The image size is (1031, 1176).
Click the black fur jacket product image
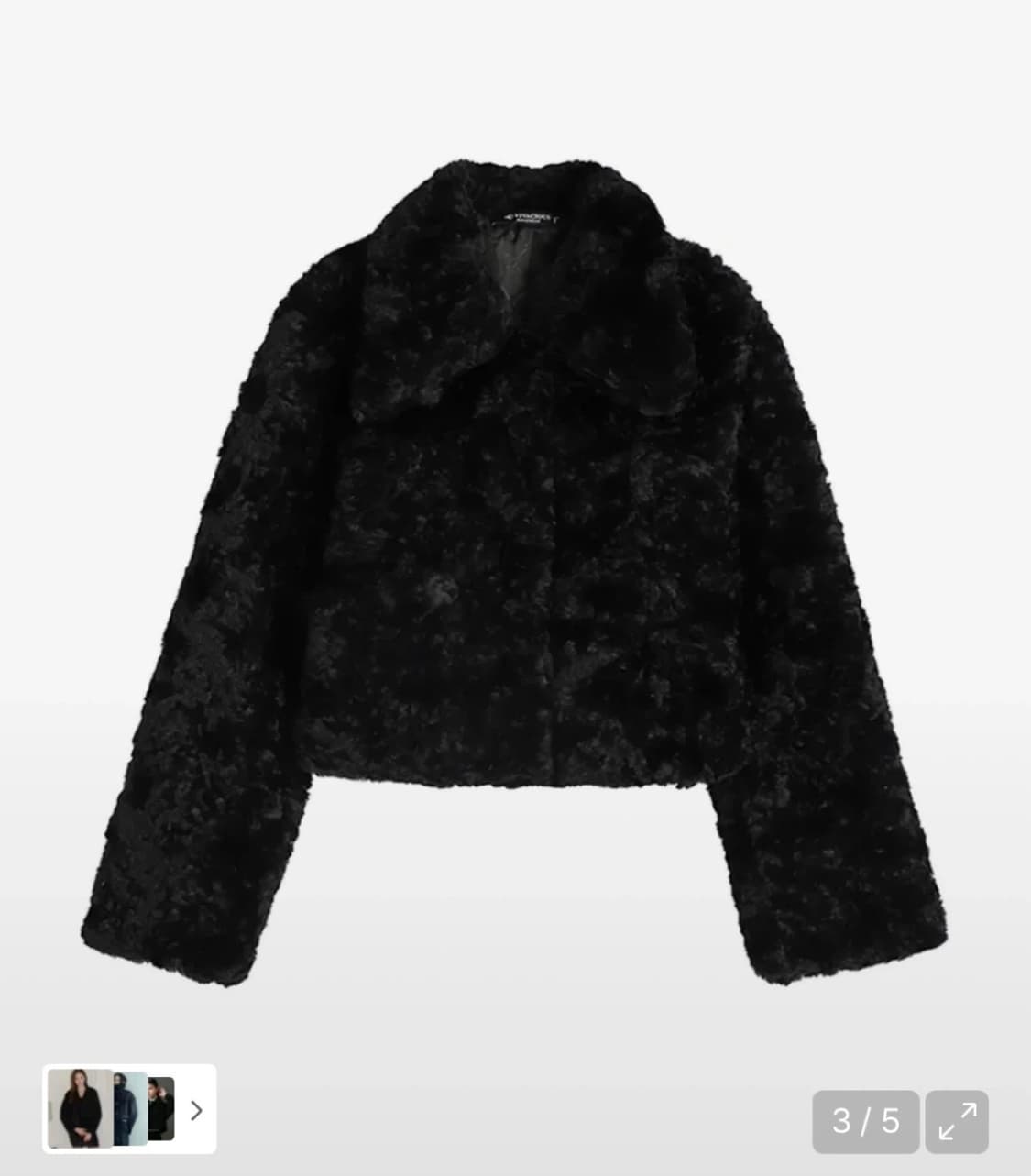point(513,568)
